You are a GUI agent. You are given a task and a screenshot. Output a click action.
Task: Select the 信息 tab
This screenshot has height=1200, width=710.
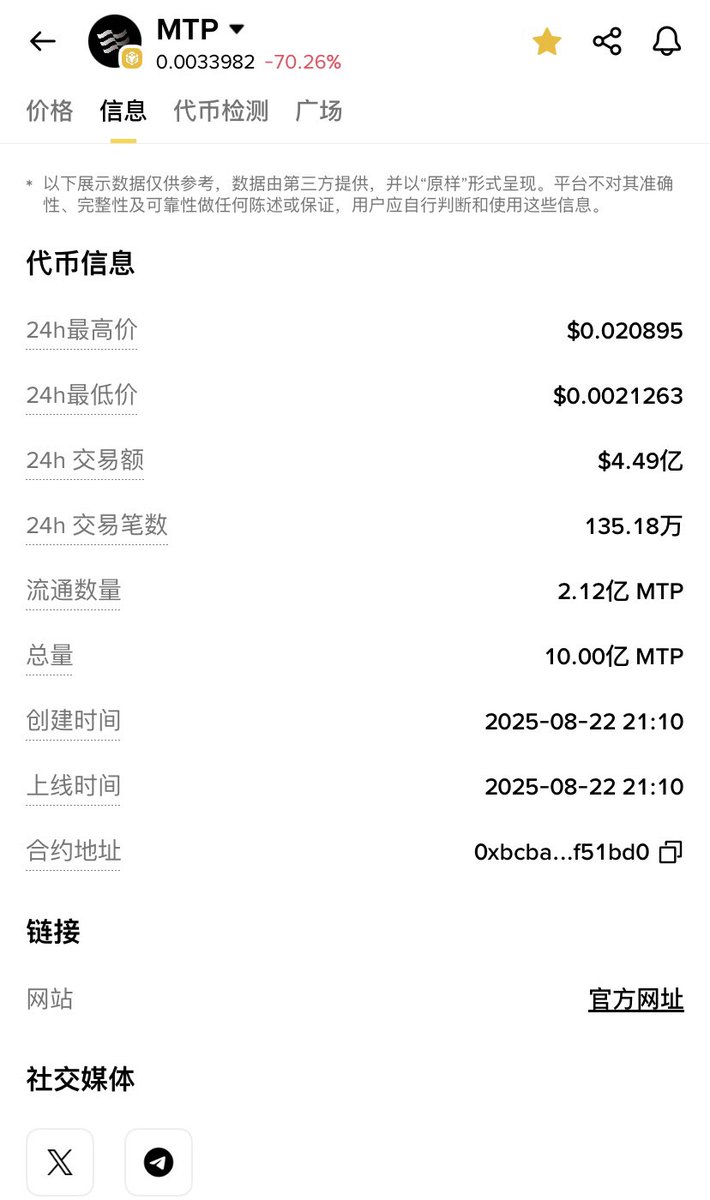pos(123,111)
